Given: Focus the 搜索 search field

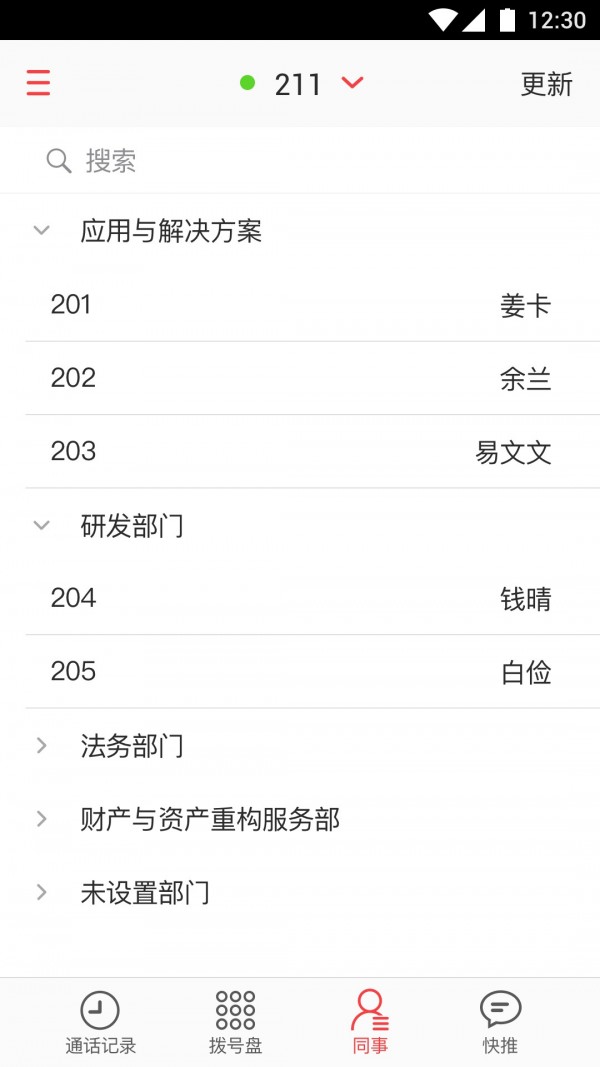Looking at the screenshot, I should point(300,161).
